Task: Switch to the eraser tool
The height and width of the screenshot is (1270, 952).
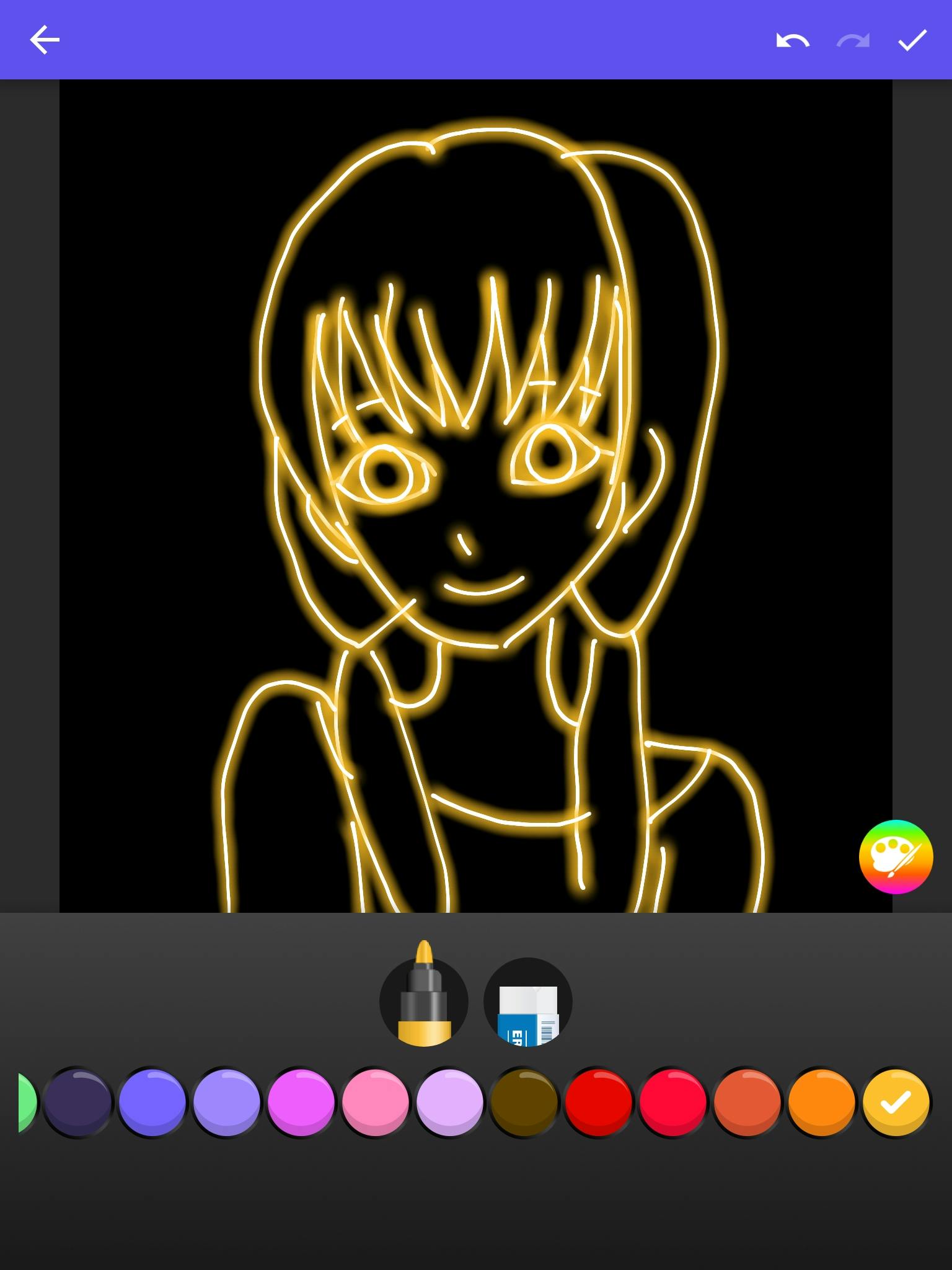Action: coord(528,1001)
